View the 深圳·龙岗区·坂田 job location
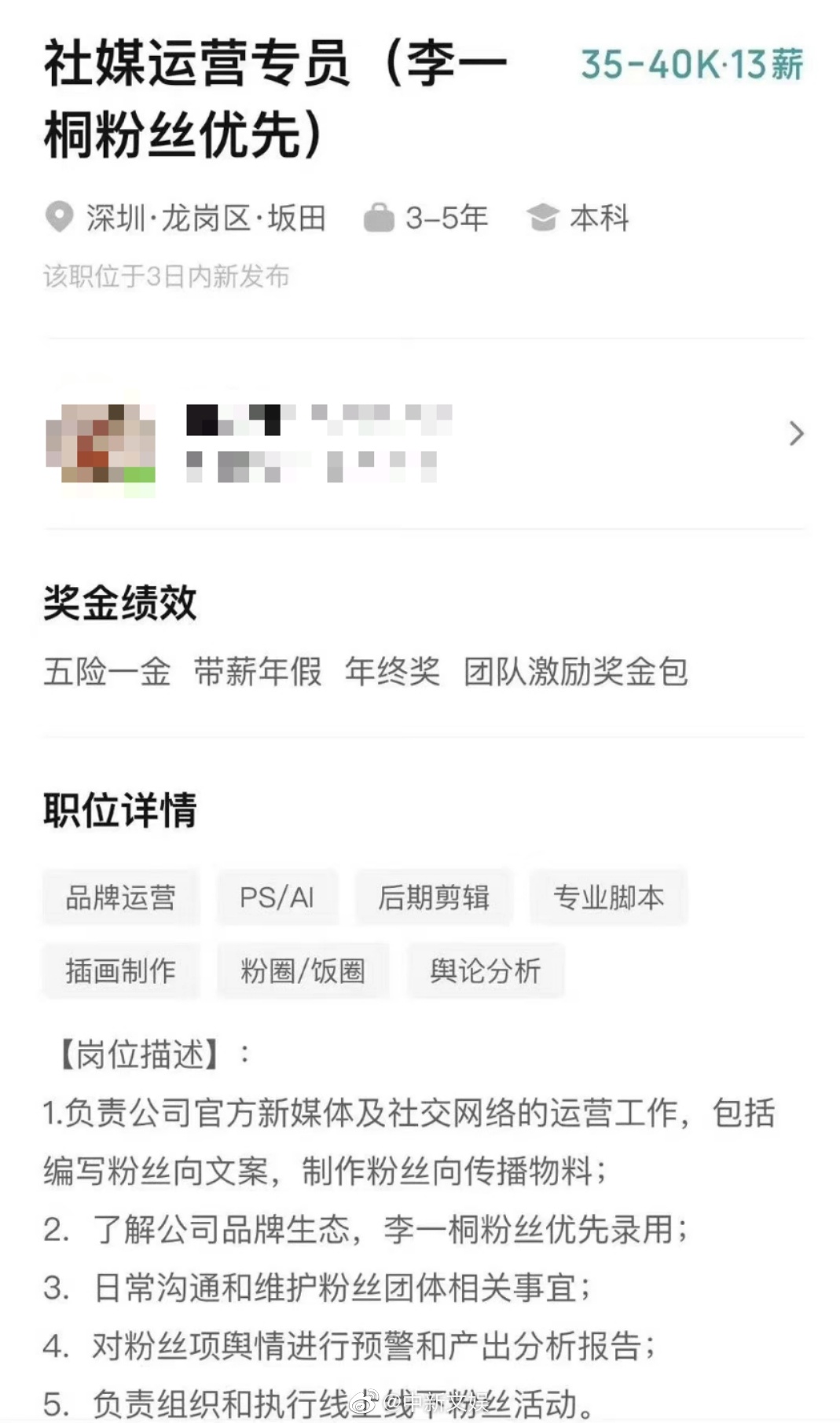 tap(186, 218)
